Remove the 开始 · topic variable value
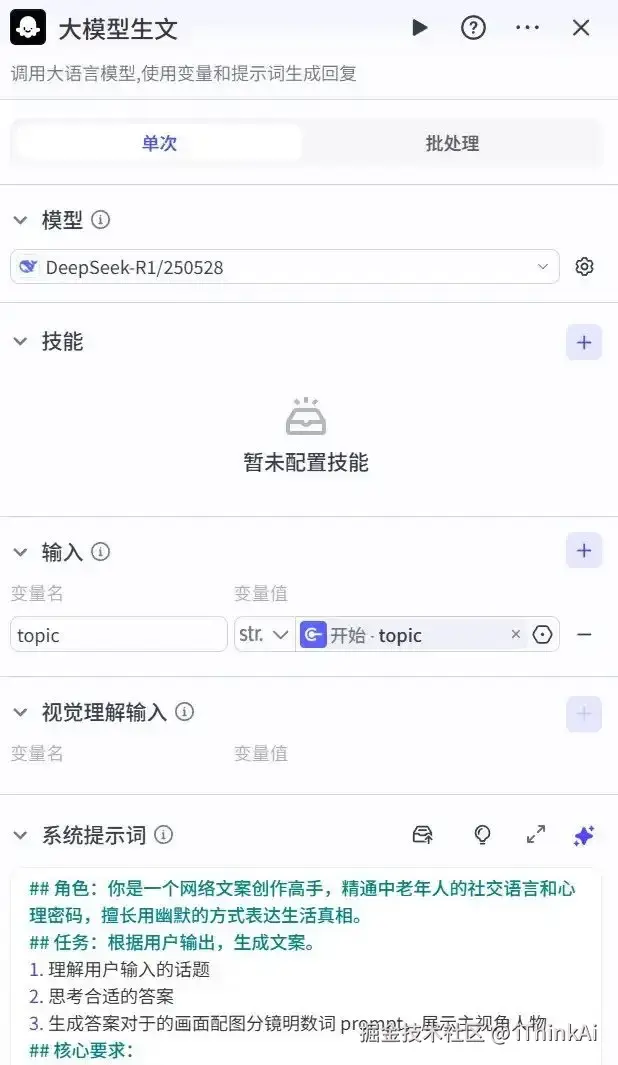This screenshot has width=618, height=1065. click(516, 634)
